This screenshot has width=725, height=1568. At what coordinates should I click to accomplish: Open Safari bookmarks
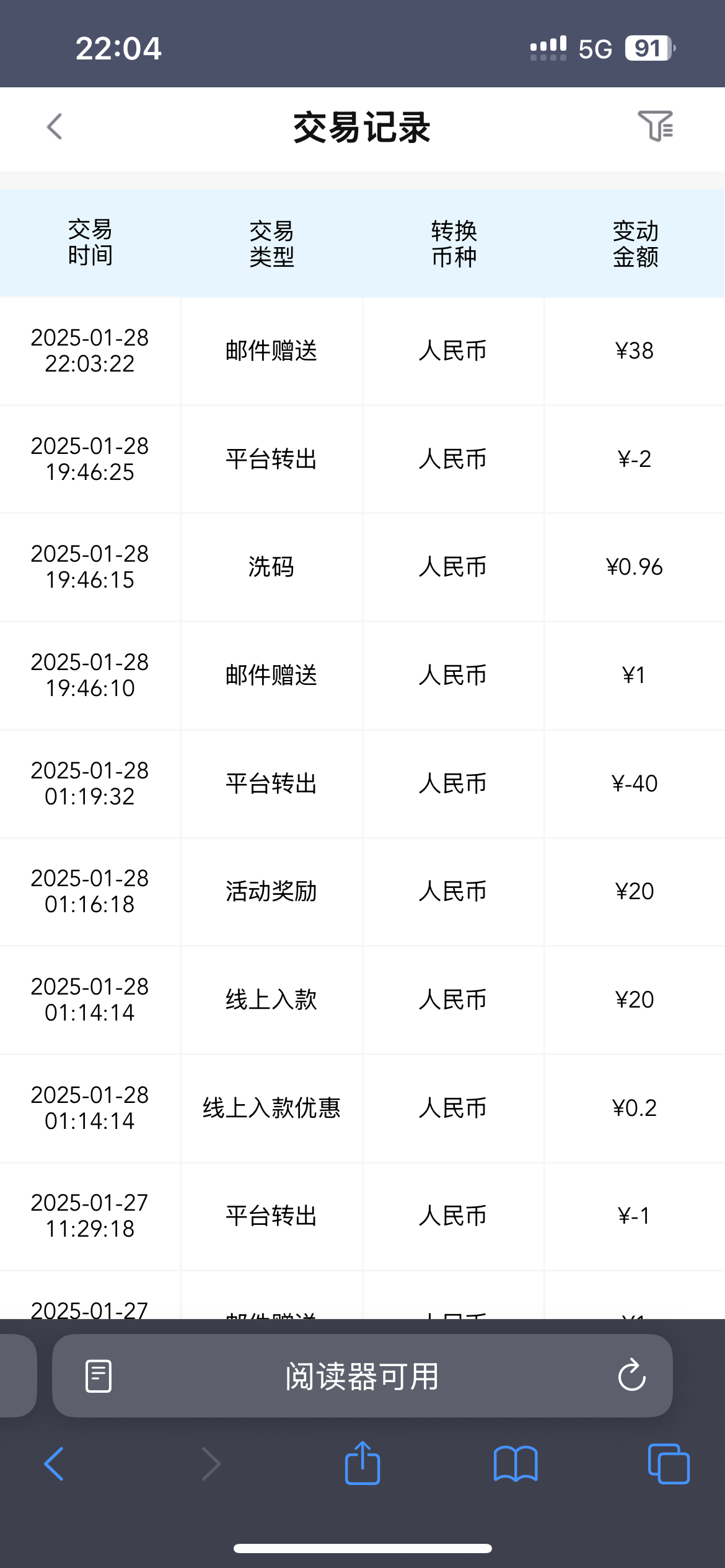tap(516, 1464)
